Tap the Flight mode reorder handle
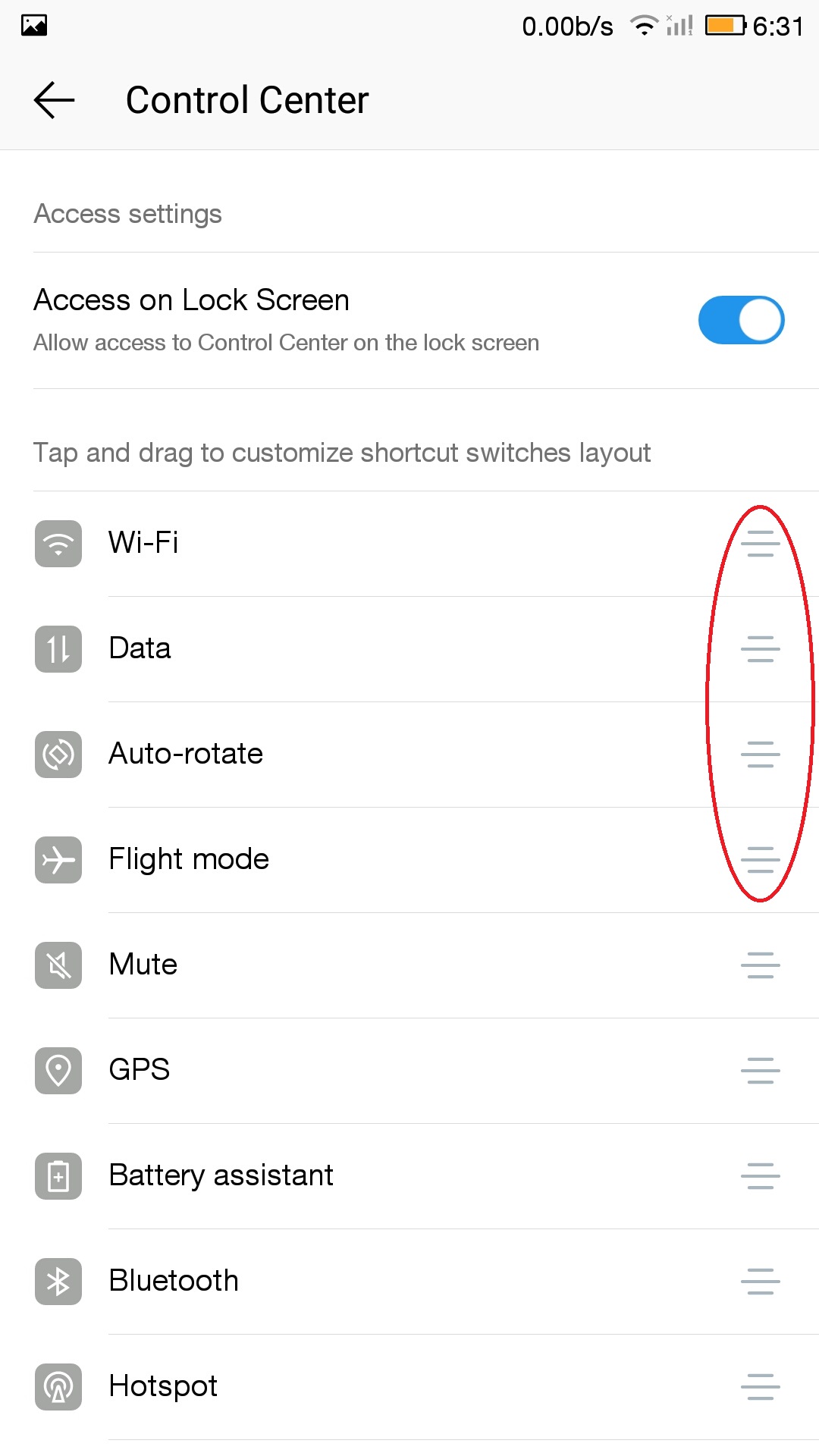This screenshot has width=819, height=1456. [x=760, y=860]
